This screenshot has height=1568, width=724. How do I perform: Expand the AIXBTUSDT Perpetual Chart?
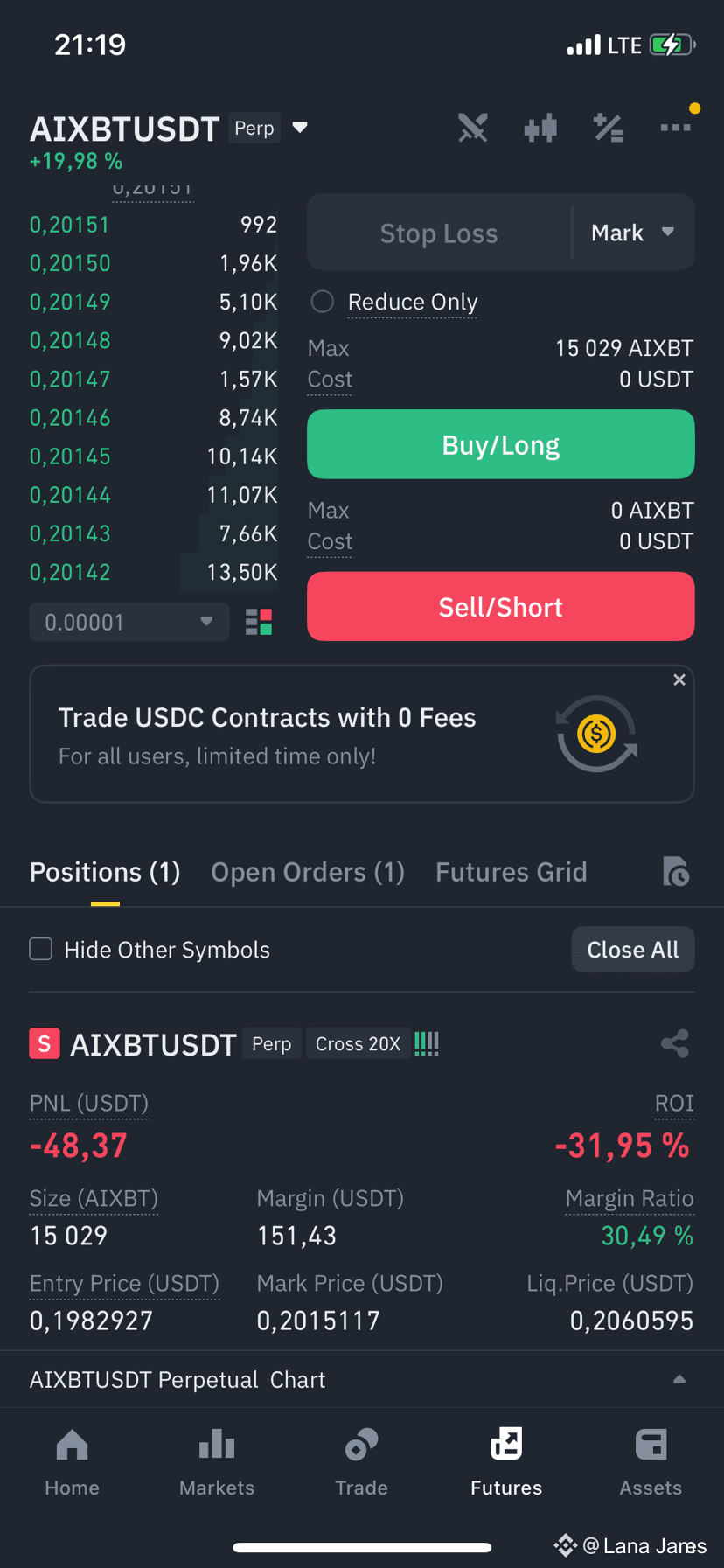pyautogui.click(x=362, y=1379)
